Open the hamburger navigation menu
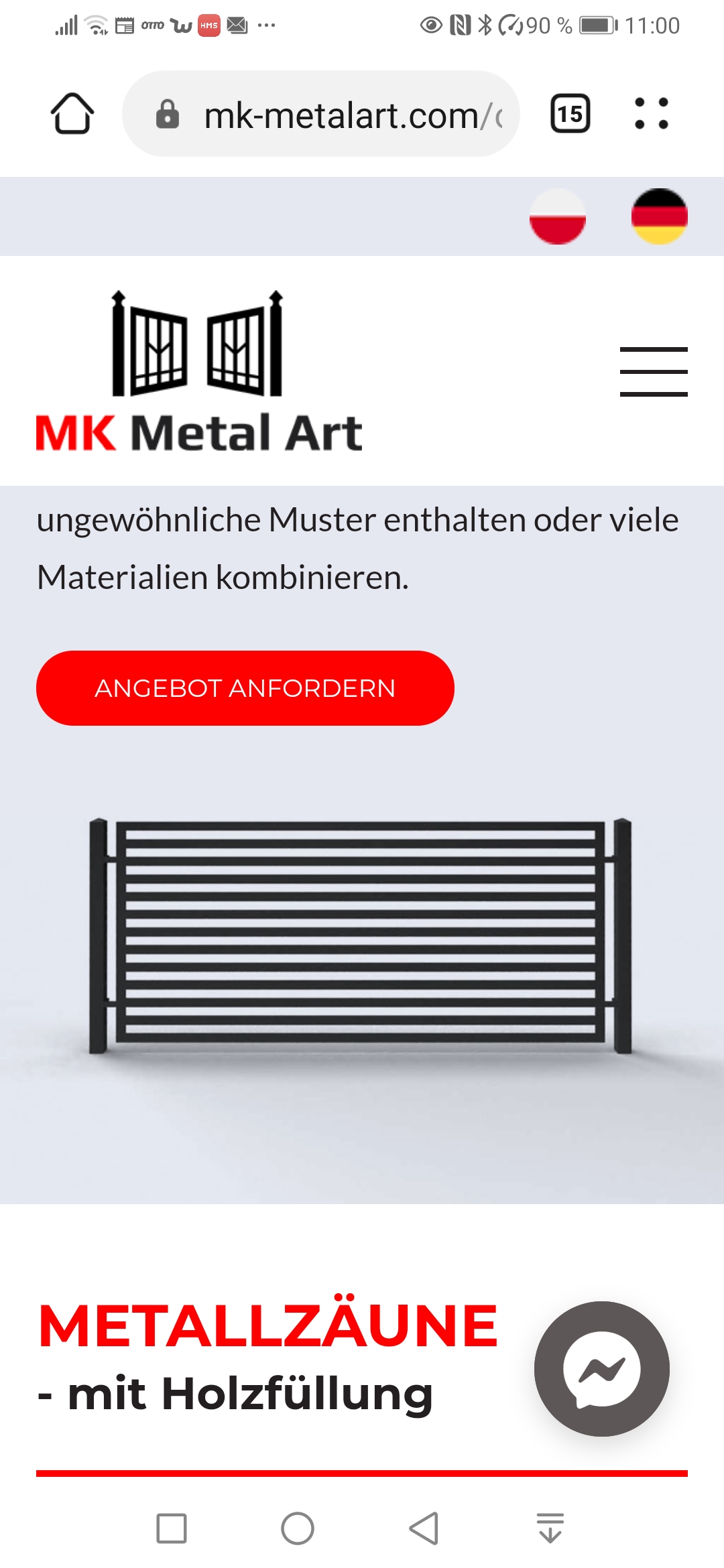 point(653,372)
